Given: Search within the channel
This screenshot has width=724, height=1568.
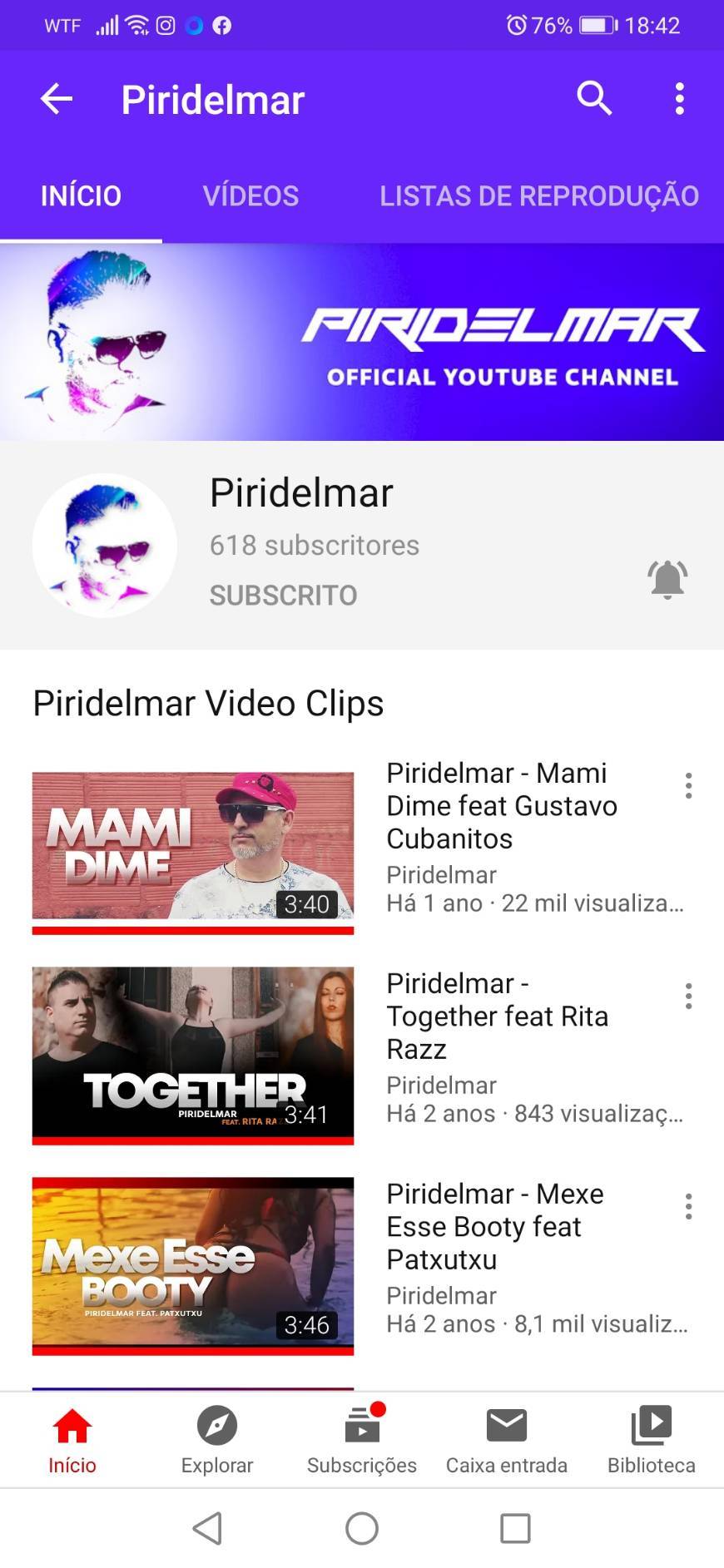Looking at the screenshot, I should point(594,99).
